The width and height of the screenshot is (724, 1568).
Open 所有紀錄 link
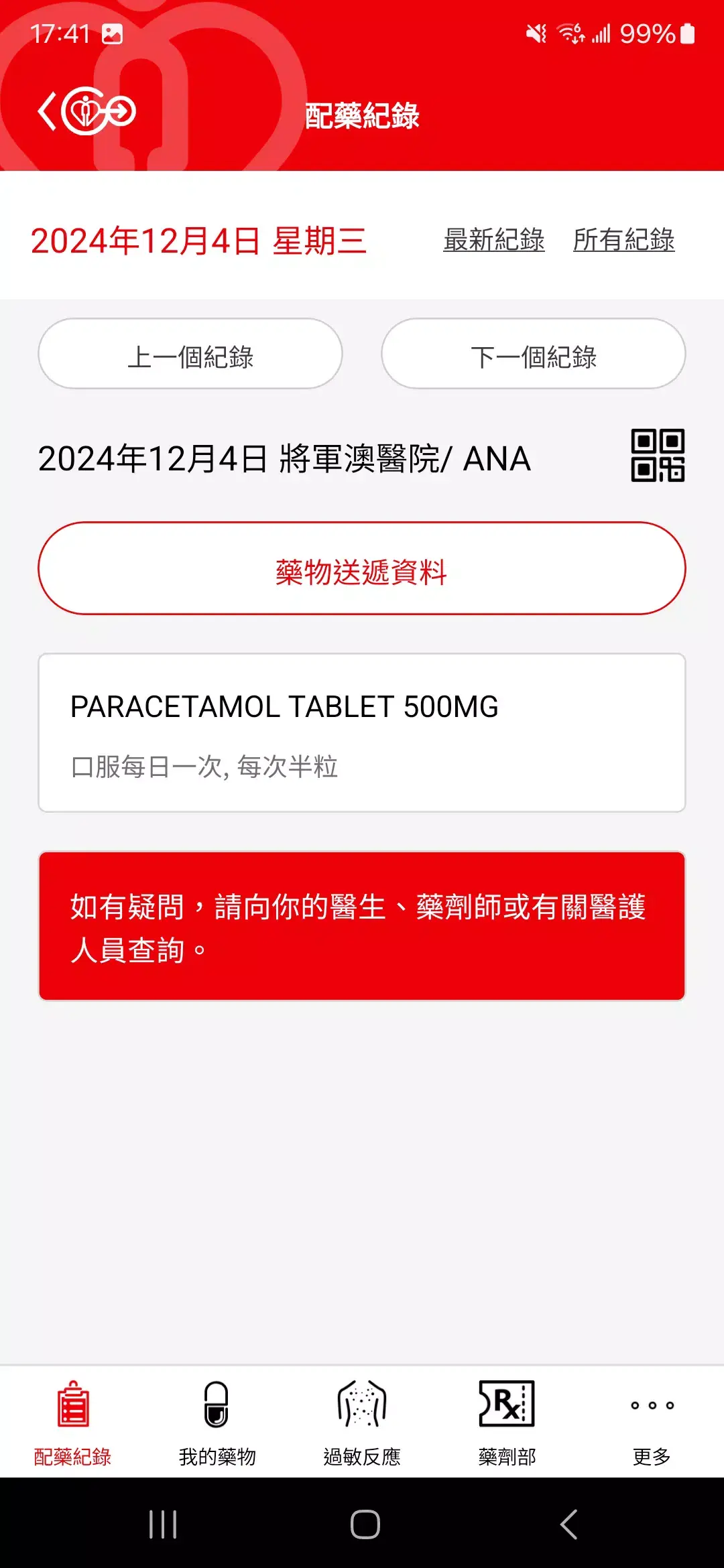625,241
